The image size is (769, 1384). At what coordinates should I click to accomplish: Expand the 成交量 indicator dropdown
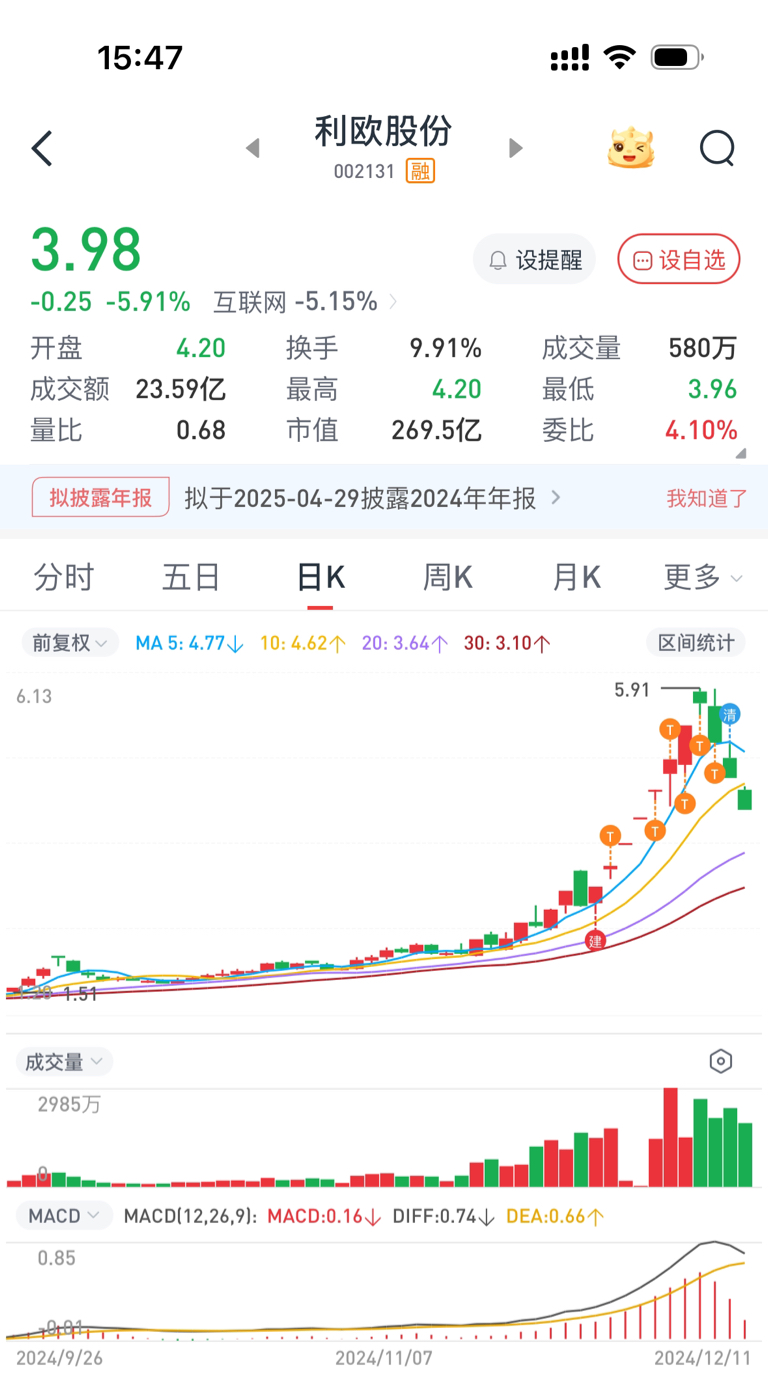point(63,1062)
